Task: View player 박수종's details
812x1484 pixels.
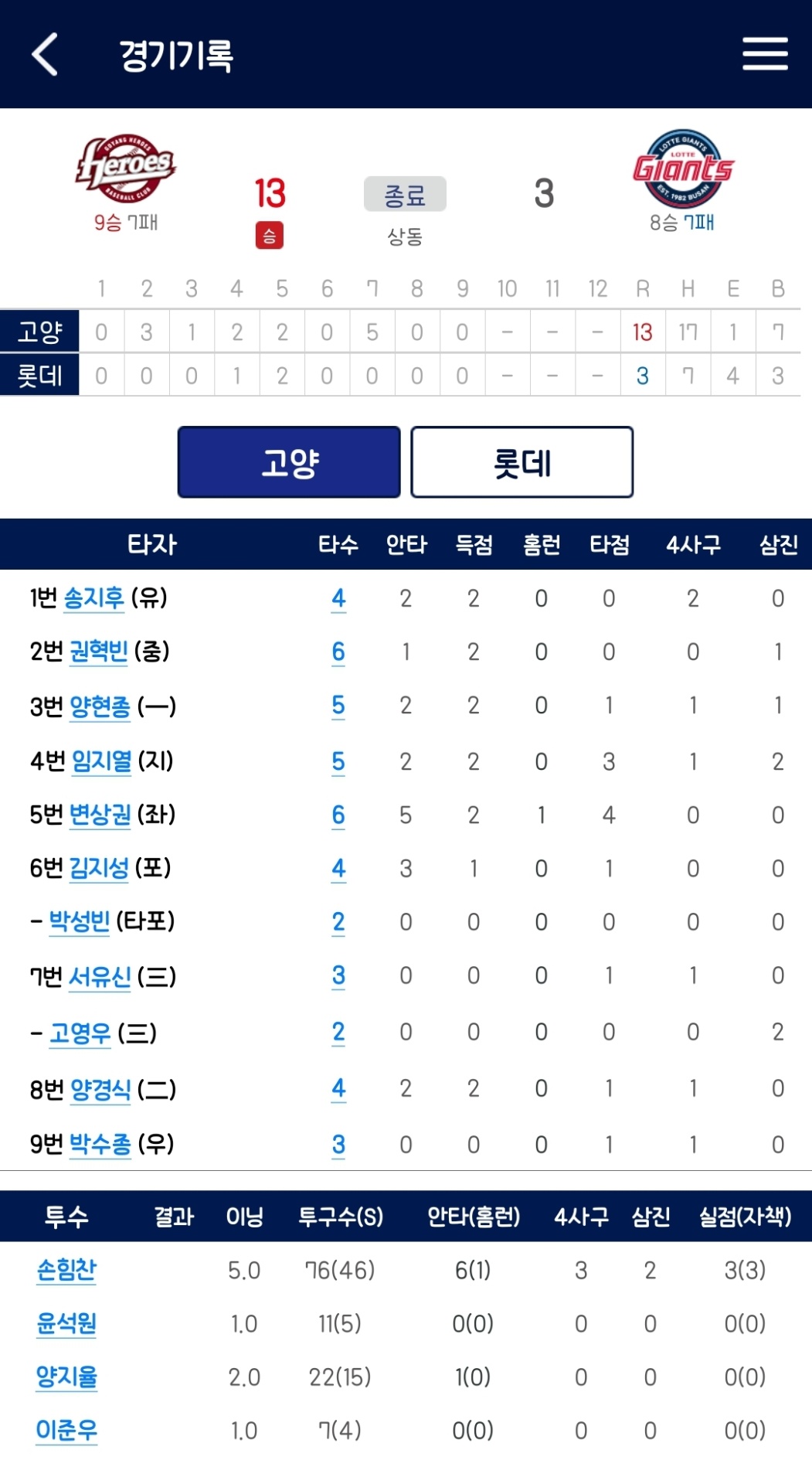Action: coord(100,1144)
